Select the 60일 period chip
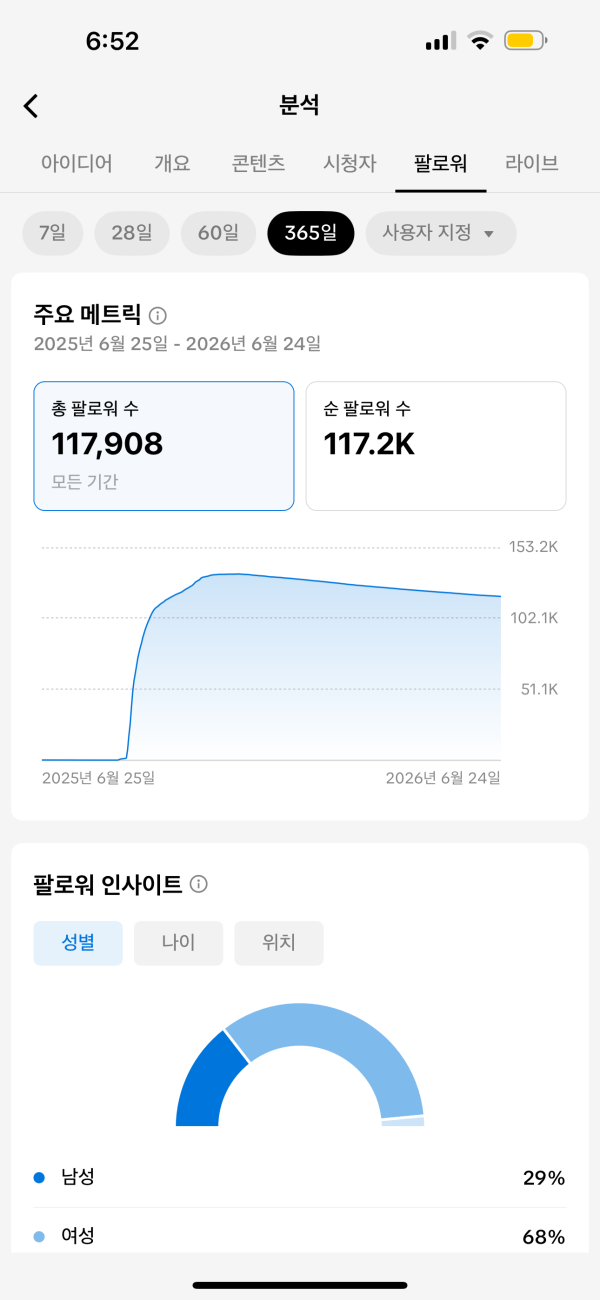600x1300 pixels. click(218, 233)
